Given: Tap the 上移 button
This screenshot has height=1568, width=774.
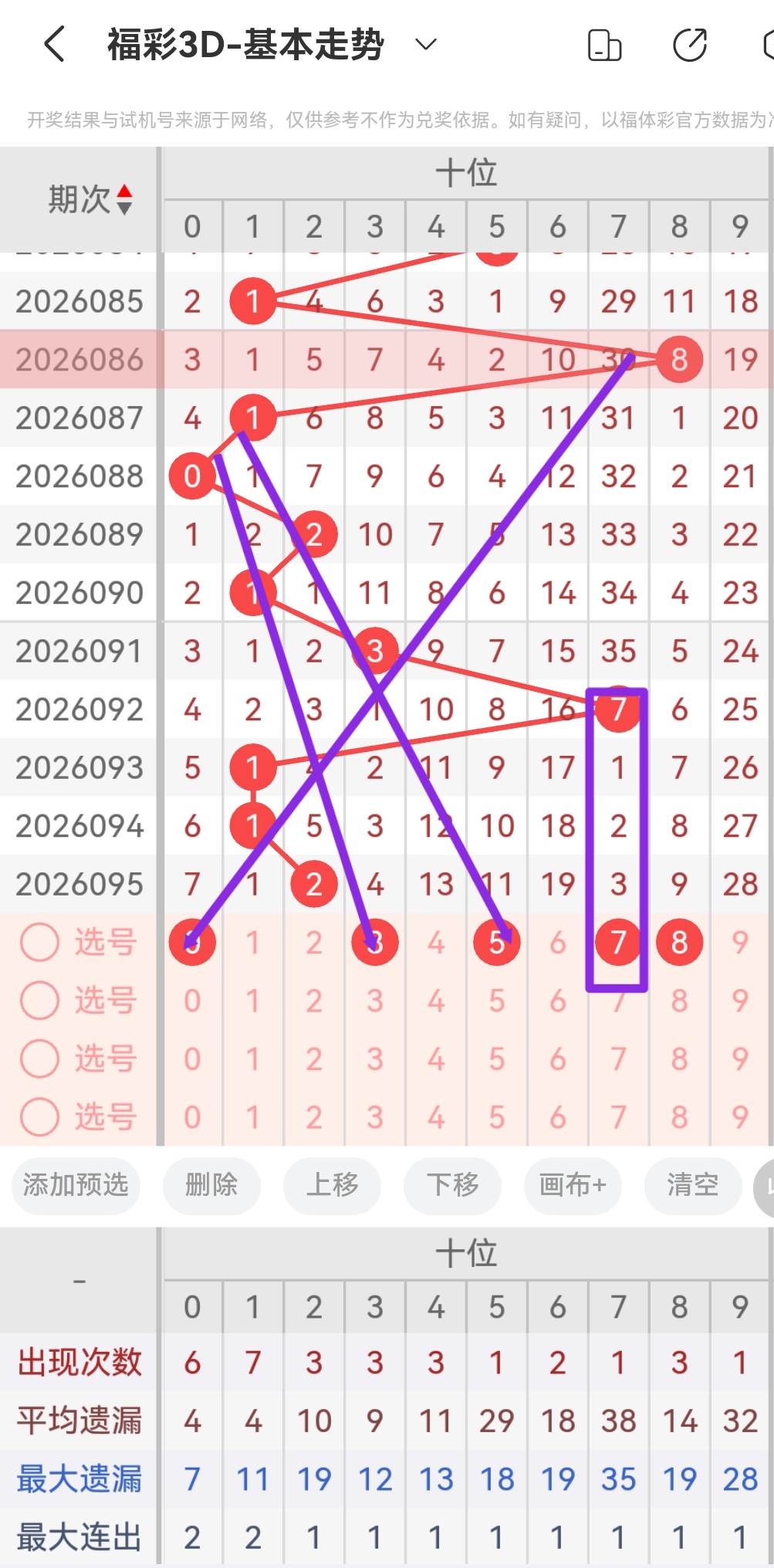Looking at the screenshot, I should (332, 1186).
